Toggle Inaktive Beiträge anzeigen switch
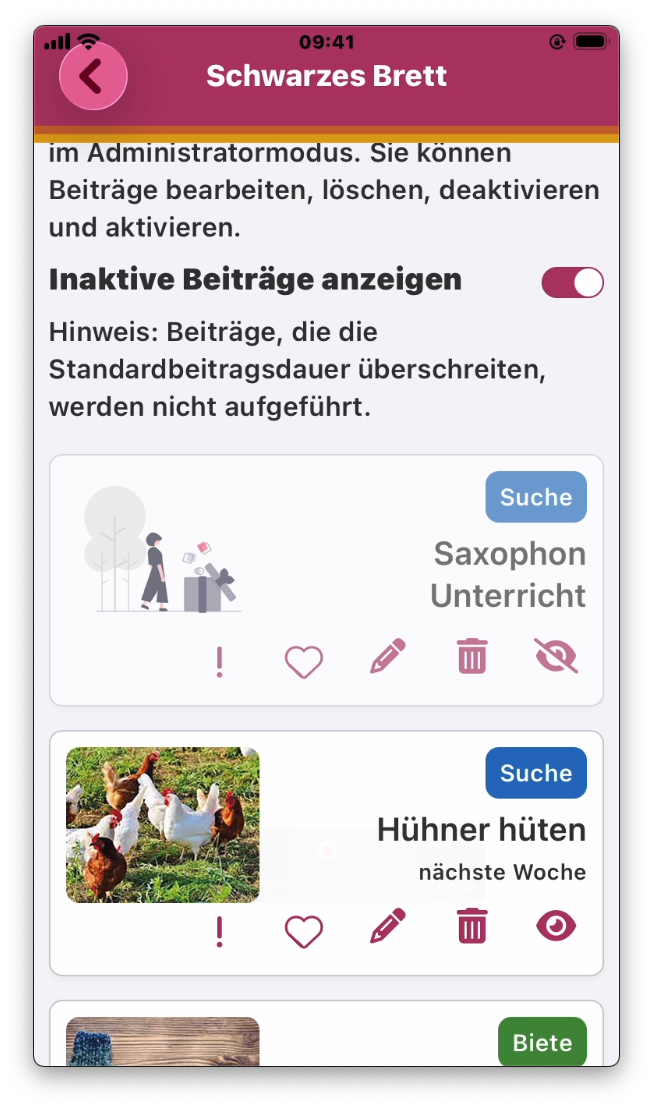The height and width of the screenshot is (1108, 653). 572,283
